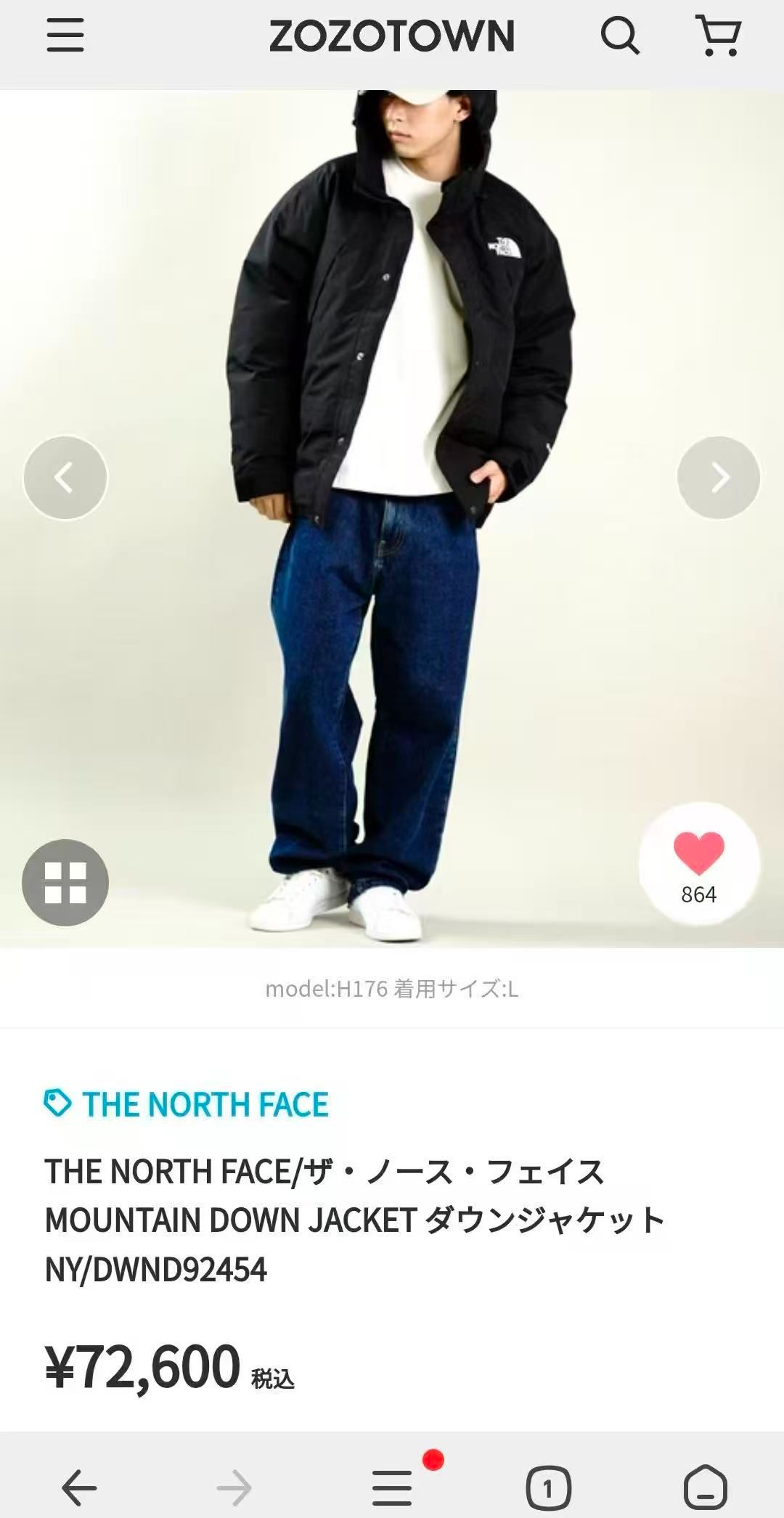The width and height of the screenshot is (784, 1518).
Task: Open THE NORTH FACE brand link
Action: [x=204, y=1104]
